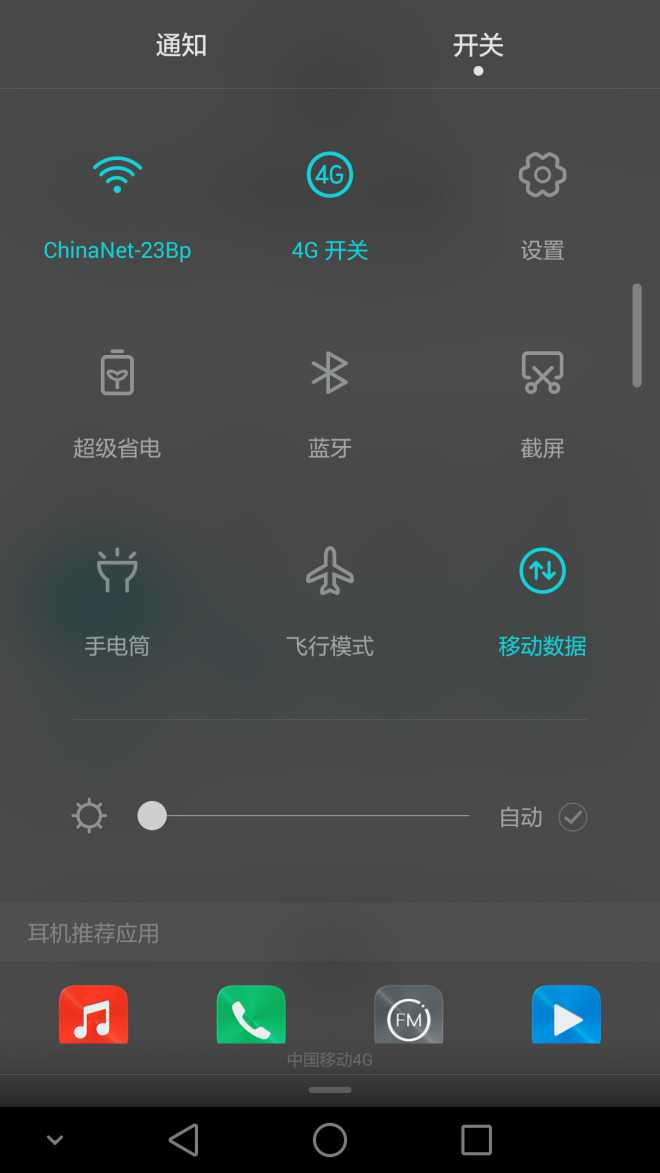This screenshot has height=1173, width=660.
Task: Open recent apps with the square button
Action: tap(476, 1140)
